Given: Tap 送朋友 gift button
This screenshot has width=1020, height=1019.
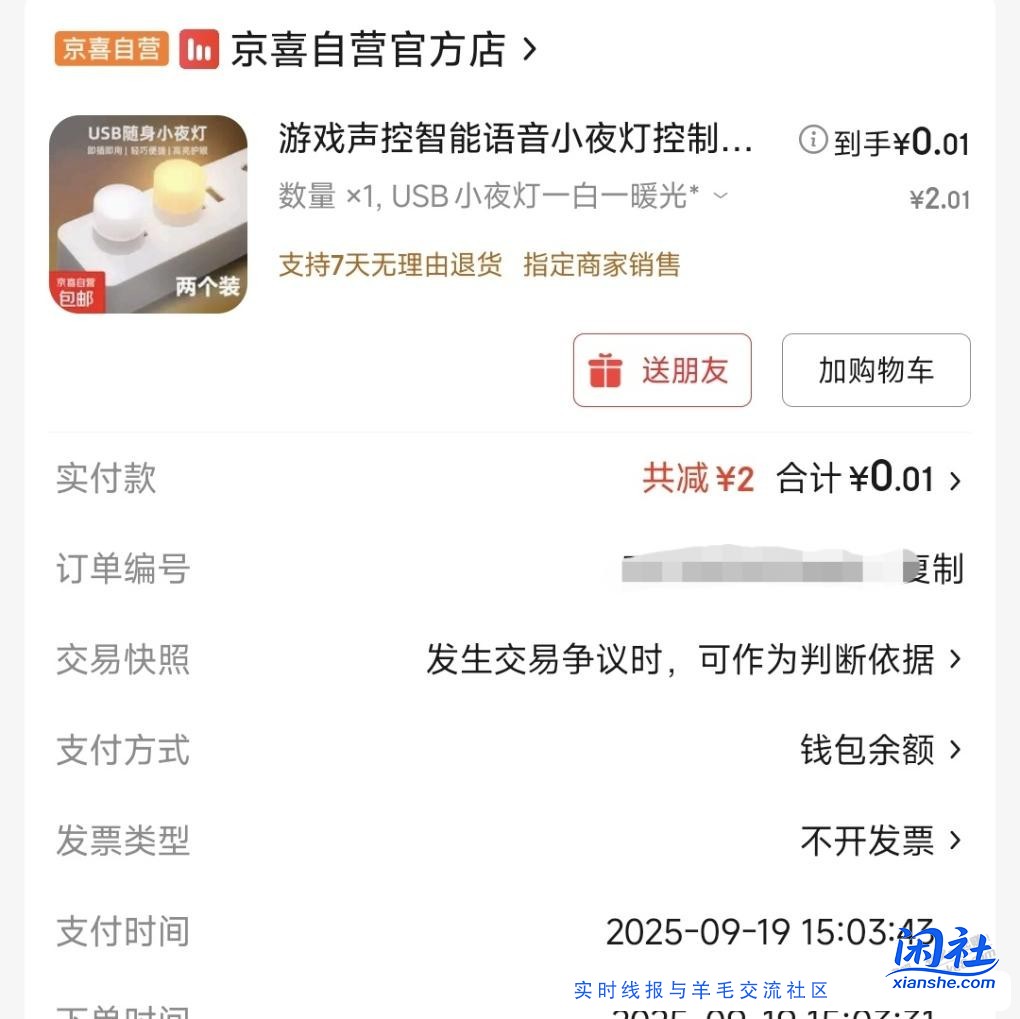Looking at the screenshot, I should pyautogui.click(x=662, y=371).
